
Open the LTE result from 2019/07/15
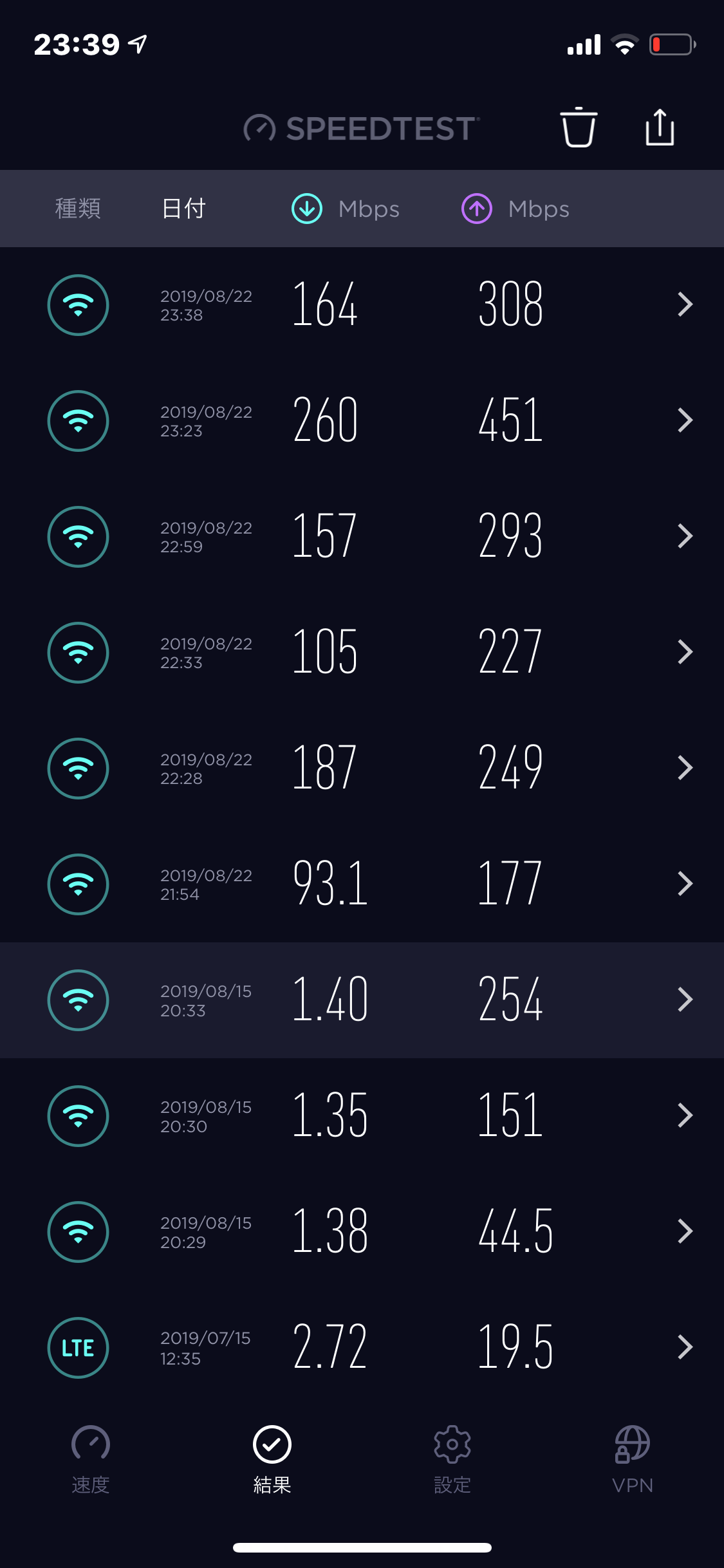click(362, 1347)
